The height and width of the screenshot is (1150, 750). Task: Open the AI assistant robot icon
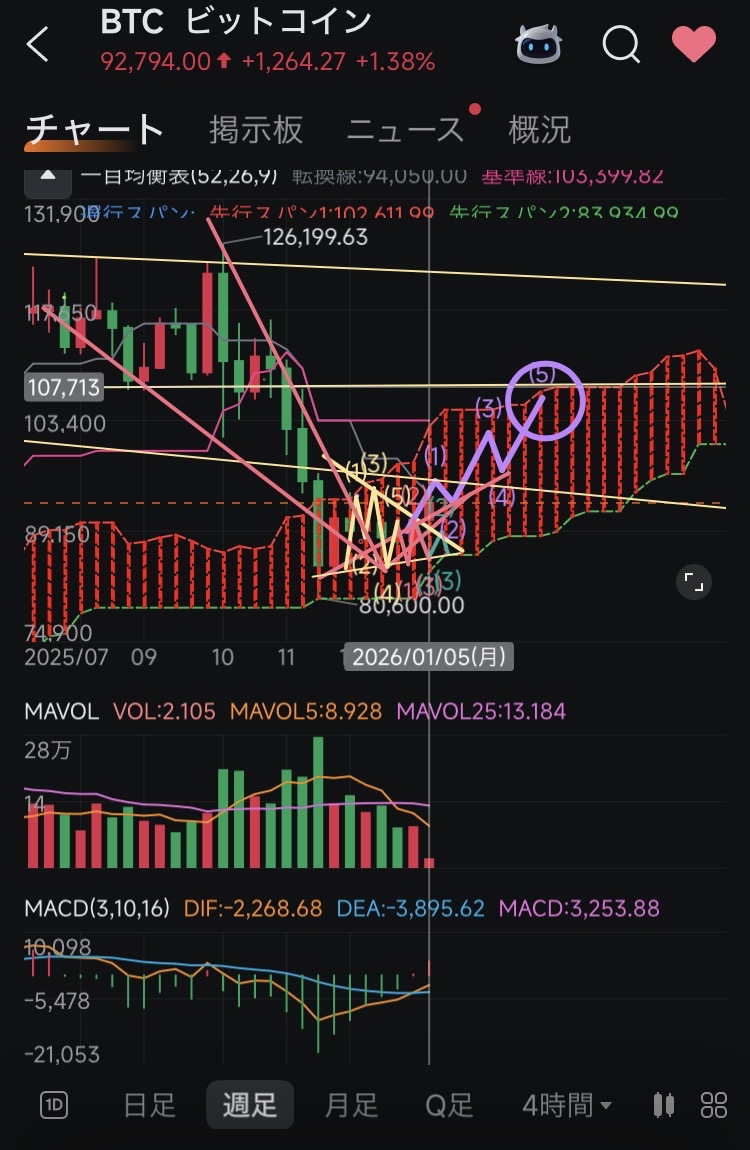pyautogui.click(x=538, y=45)
